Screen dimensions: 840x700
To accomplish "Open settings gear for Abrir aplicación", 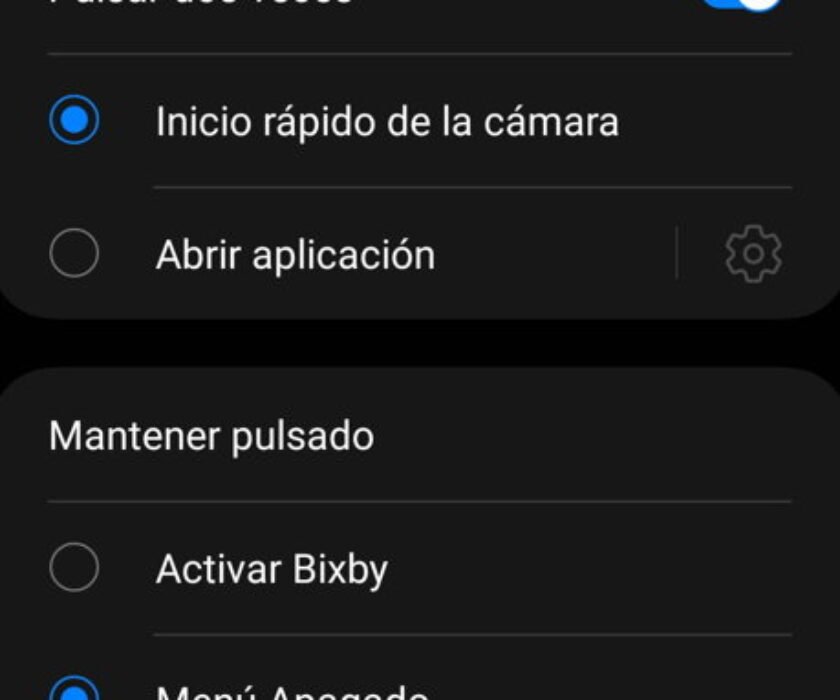I will tap(752, 254).
